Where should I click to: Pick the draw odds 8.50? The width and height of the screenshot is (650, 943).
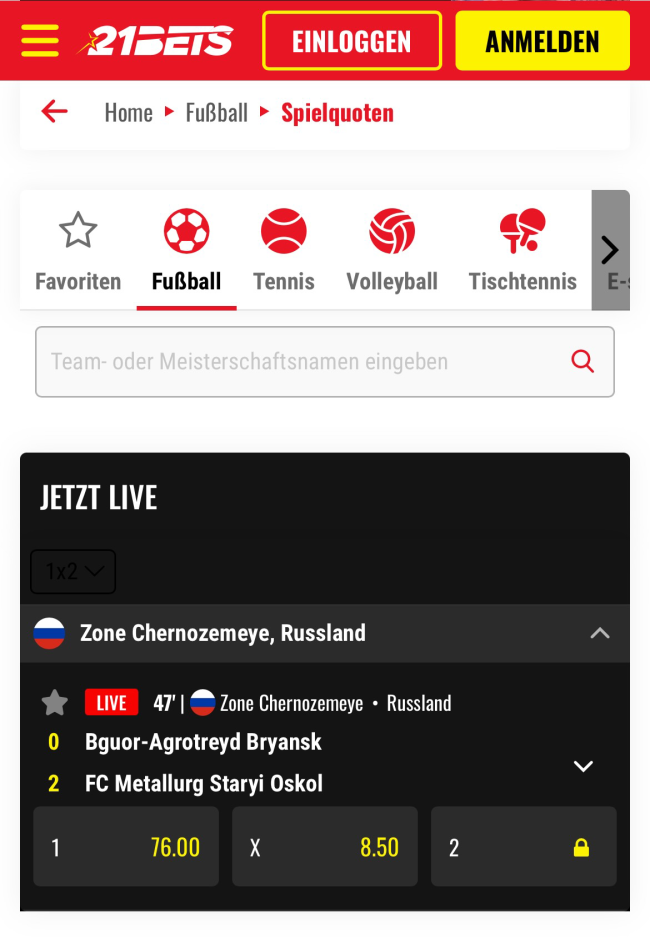(x=325, y=847)
